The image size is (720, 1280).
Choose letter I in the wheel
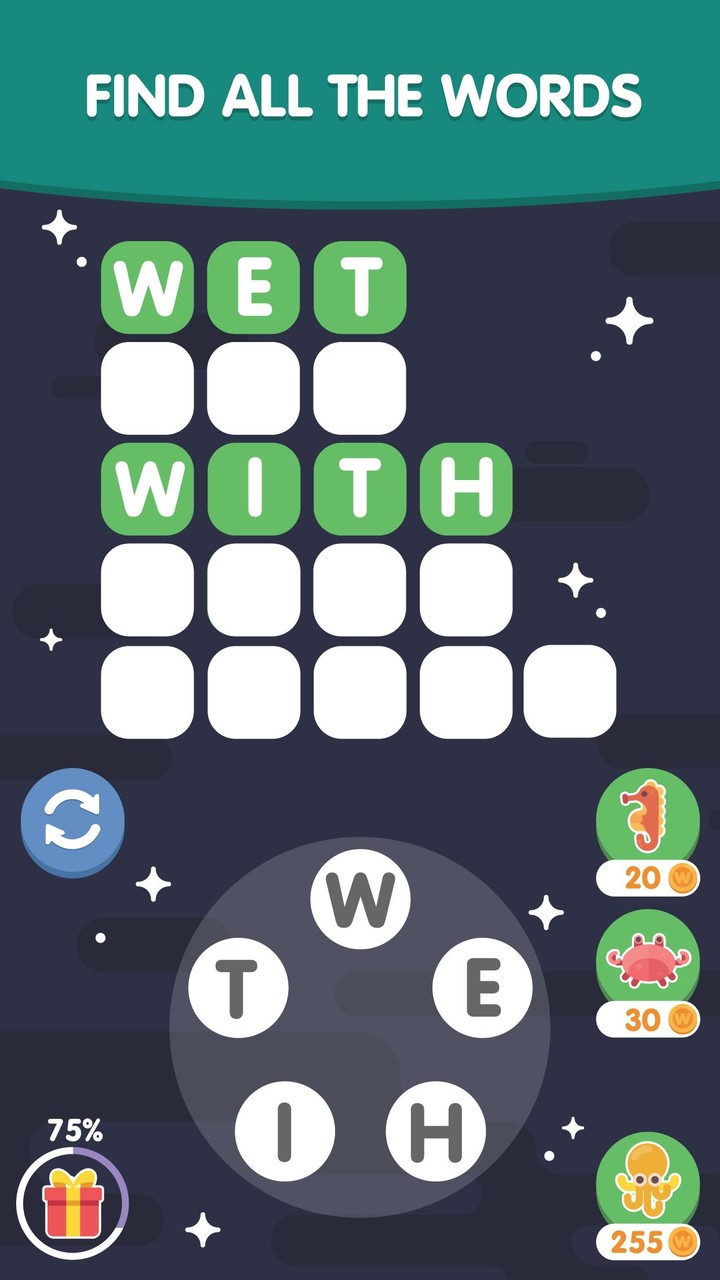pos(284,1131)
